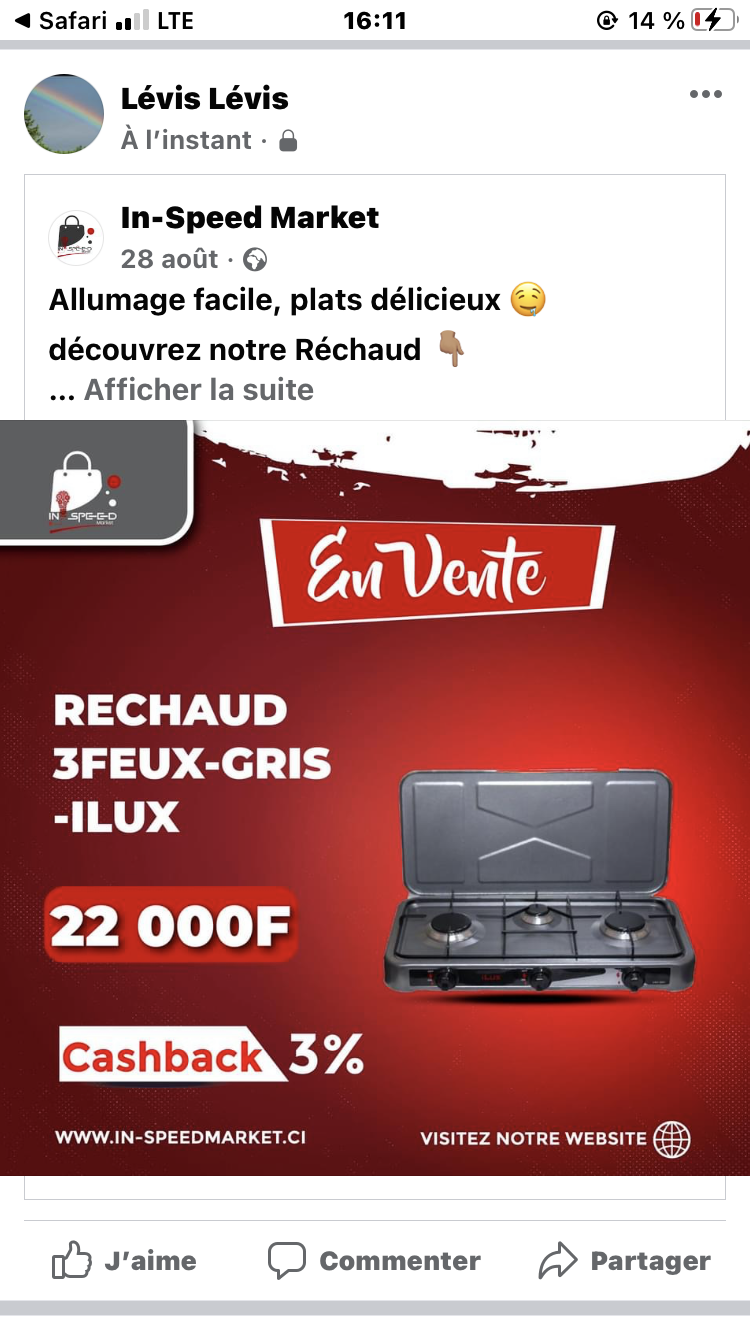Expand text with Afficher la suite
Viewport: 750px width, 1334px height.
pos(199,389)
